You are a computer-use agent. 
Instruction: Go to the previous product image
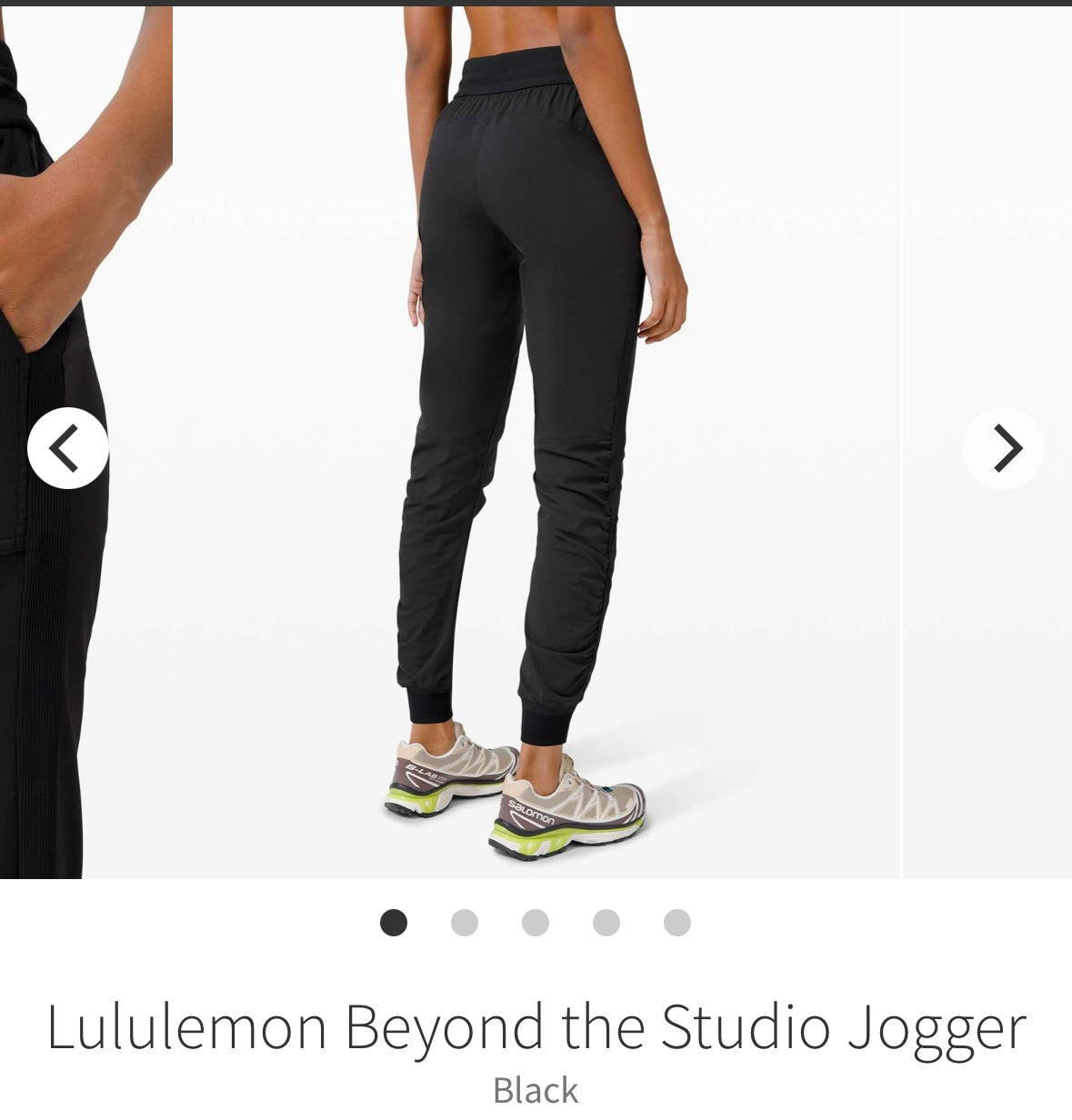[68, 448]
